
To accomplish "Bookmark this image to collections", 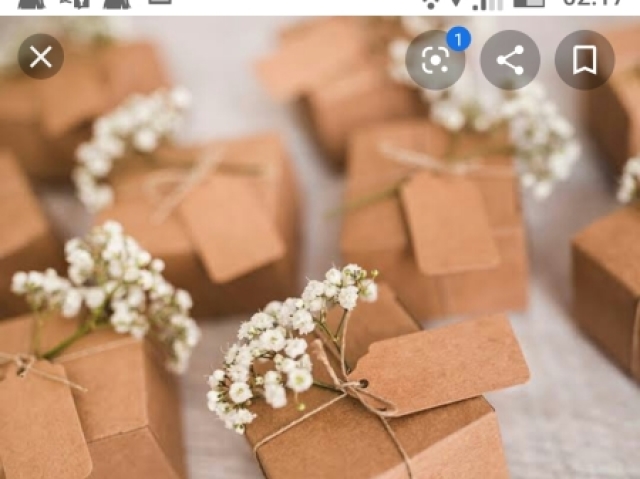I will pyautogui.click(x=585, y=60).
